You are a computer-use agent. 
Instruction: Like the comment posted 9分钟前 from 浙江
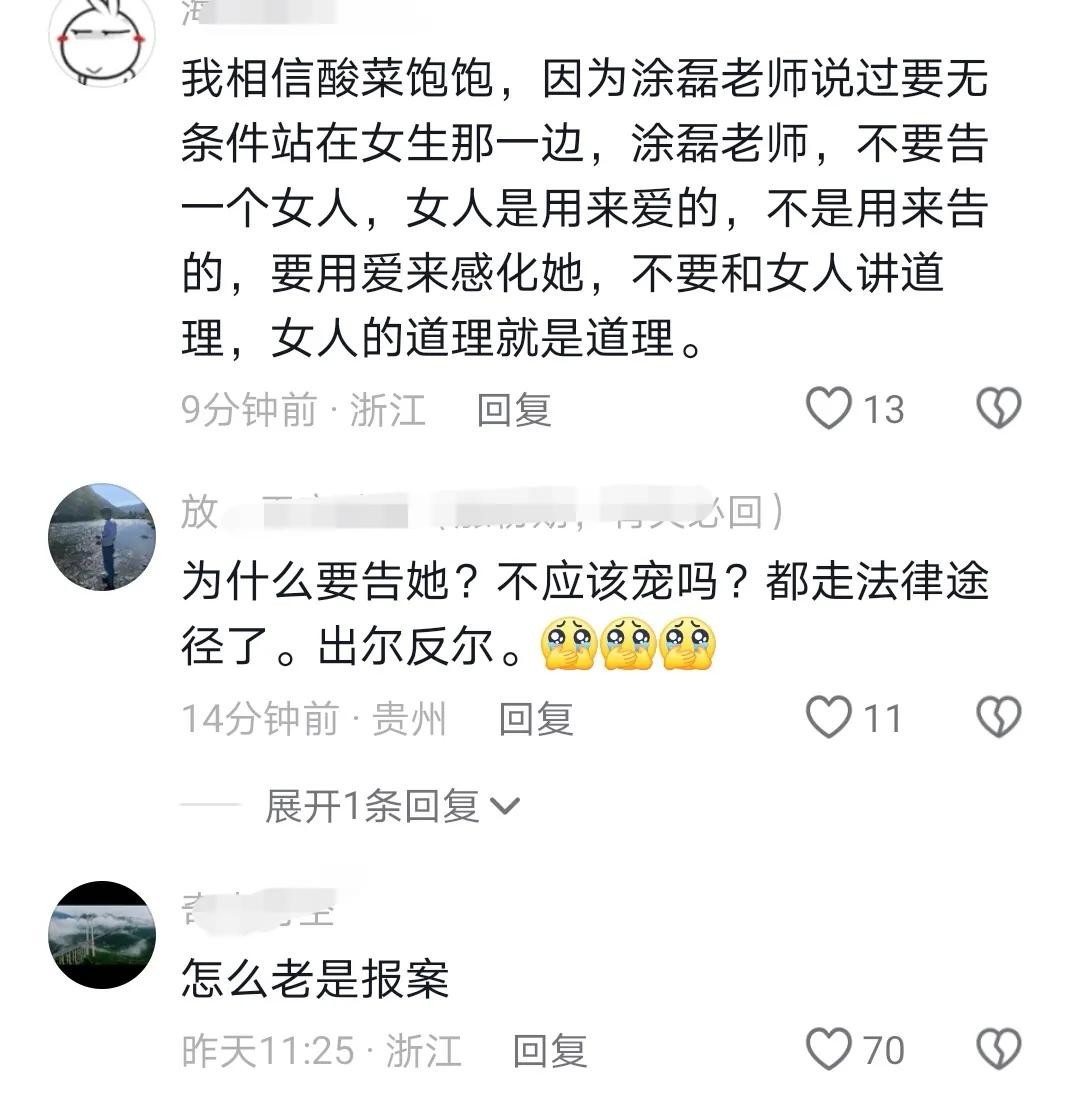point(829,409)
